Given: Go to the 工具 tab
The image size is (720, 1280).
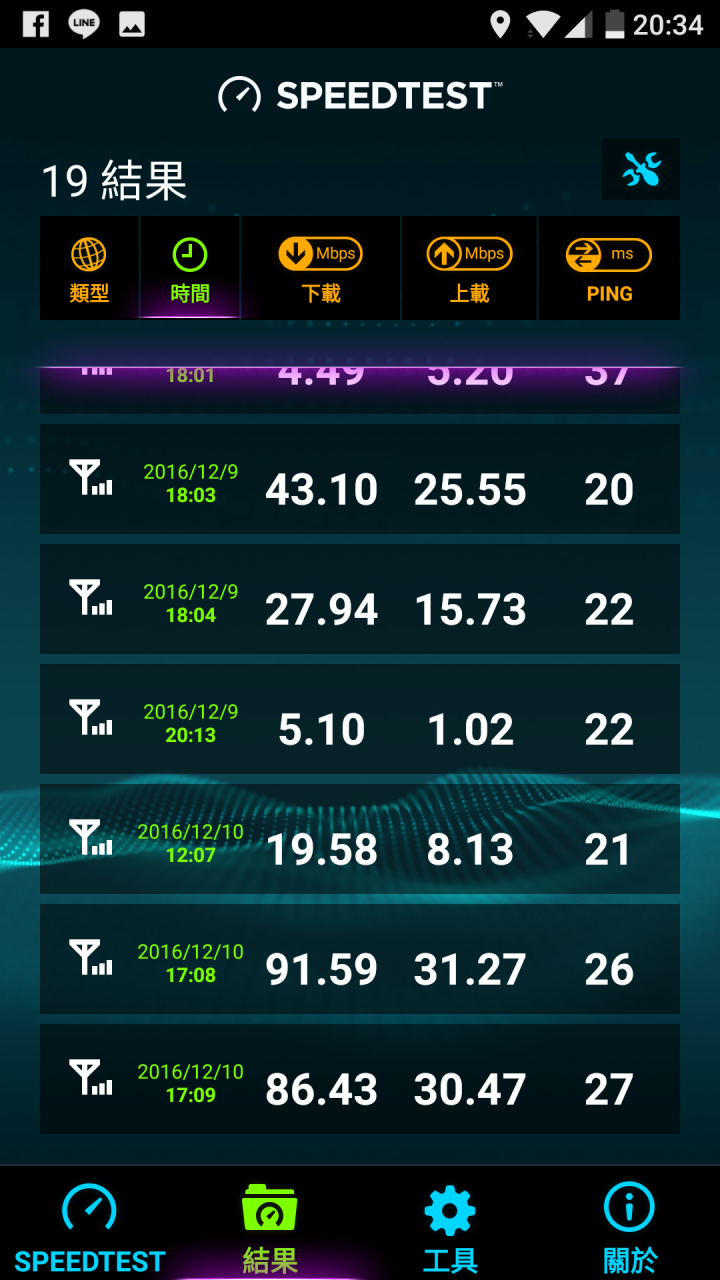Looking at the screenshot, I should click(x=450, y=1227).
